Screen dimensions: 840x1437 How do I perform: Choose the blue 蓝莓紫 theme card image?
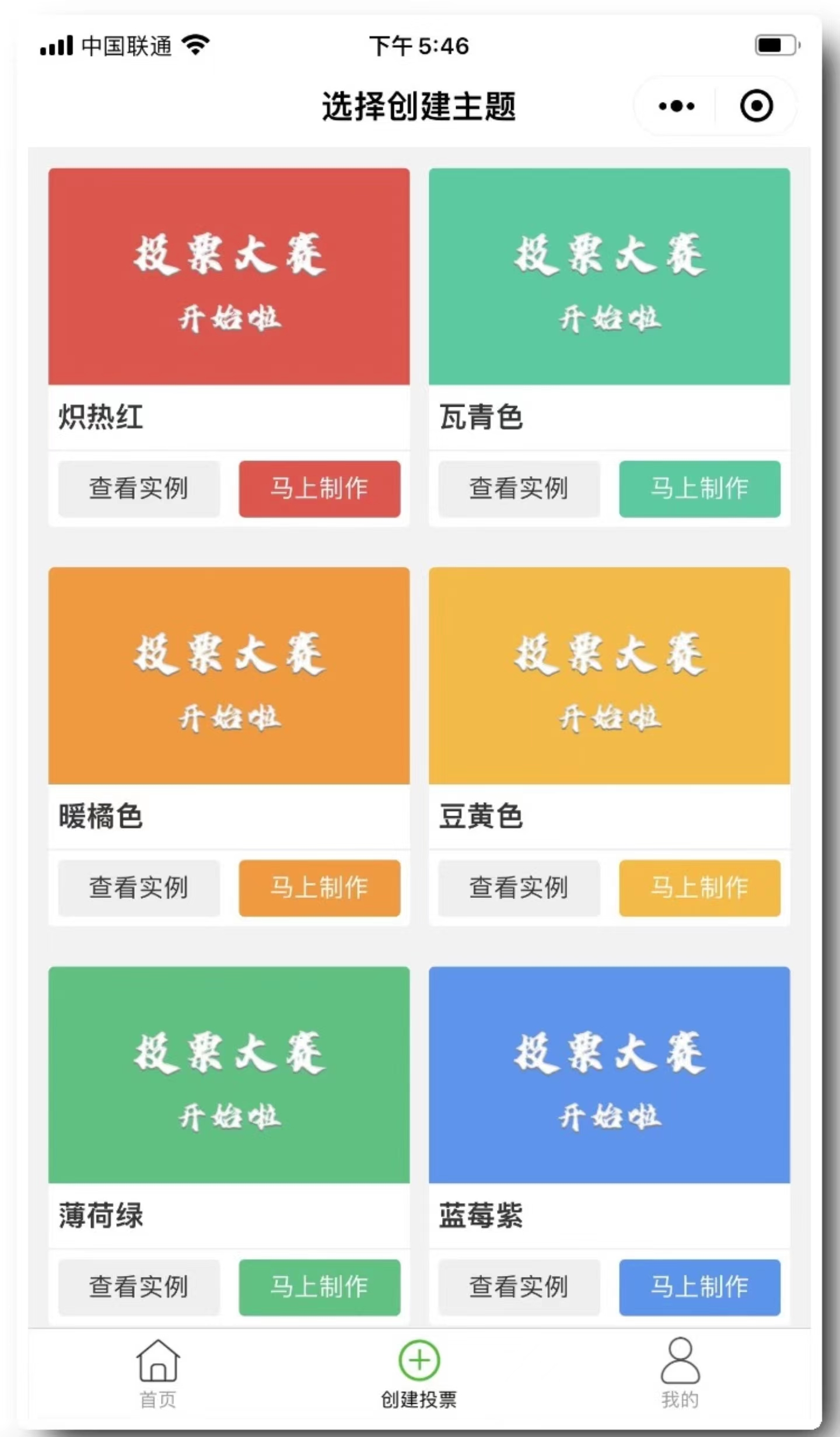pyautogui.click(x=609, y=1075)
